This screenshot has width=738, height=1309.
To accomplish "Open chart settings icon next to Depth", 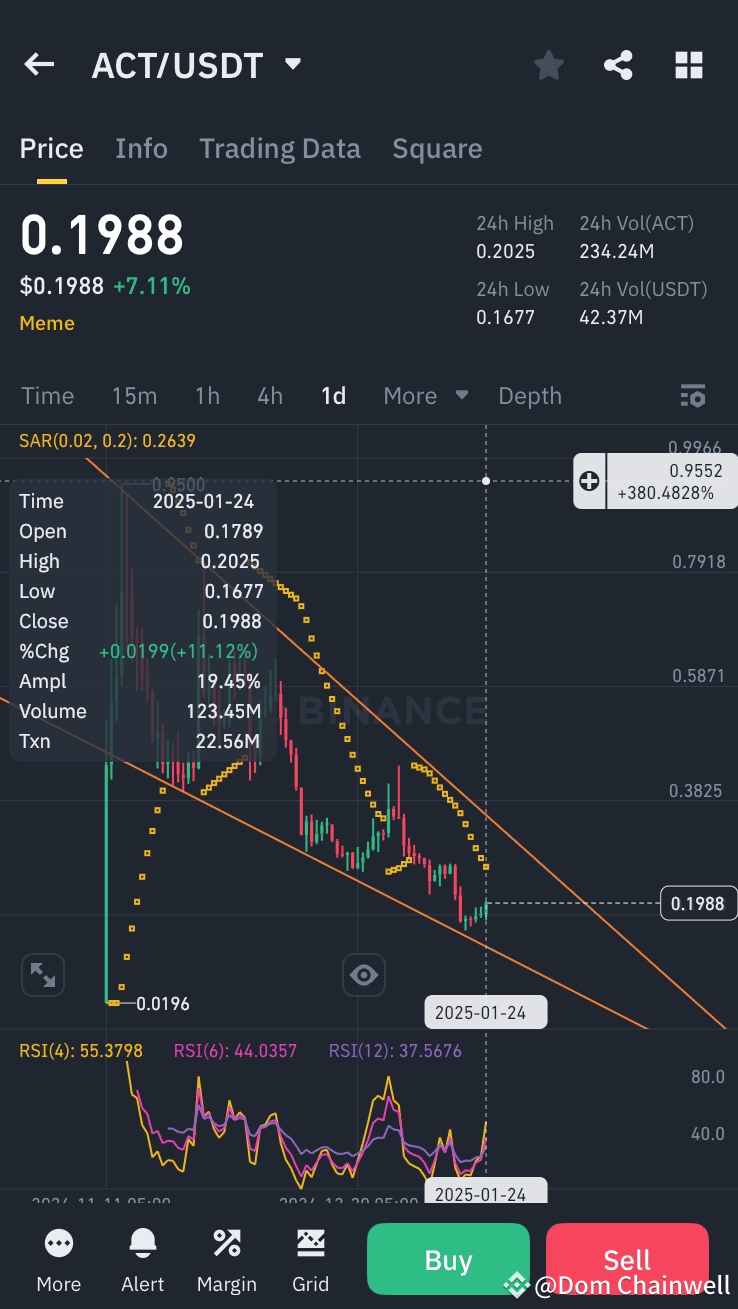I will 693,396.
